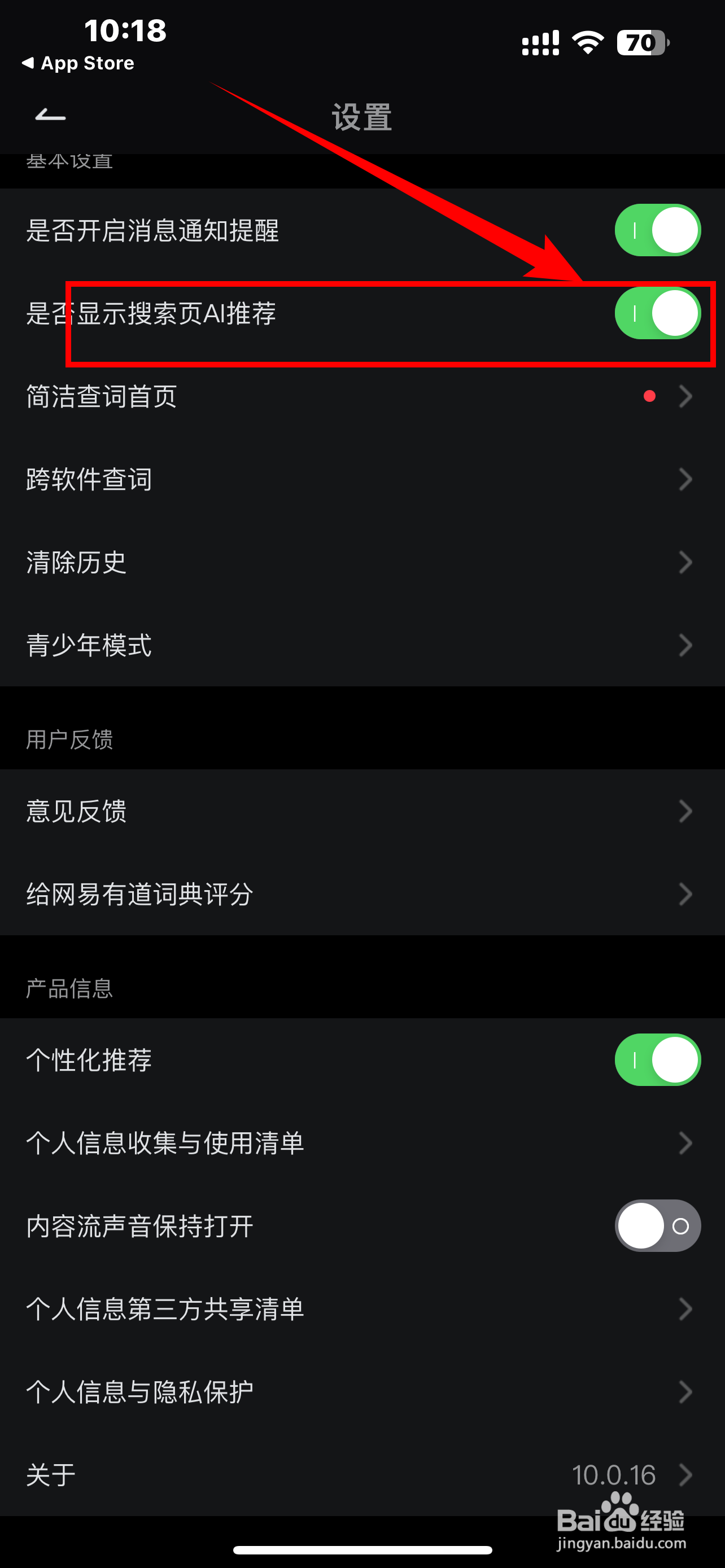
Task: Disable 是否开启消息通知提醒 switch
Action: point(657,230)
